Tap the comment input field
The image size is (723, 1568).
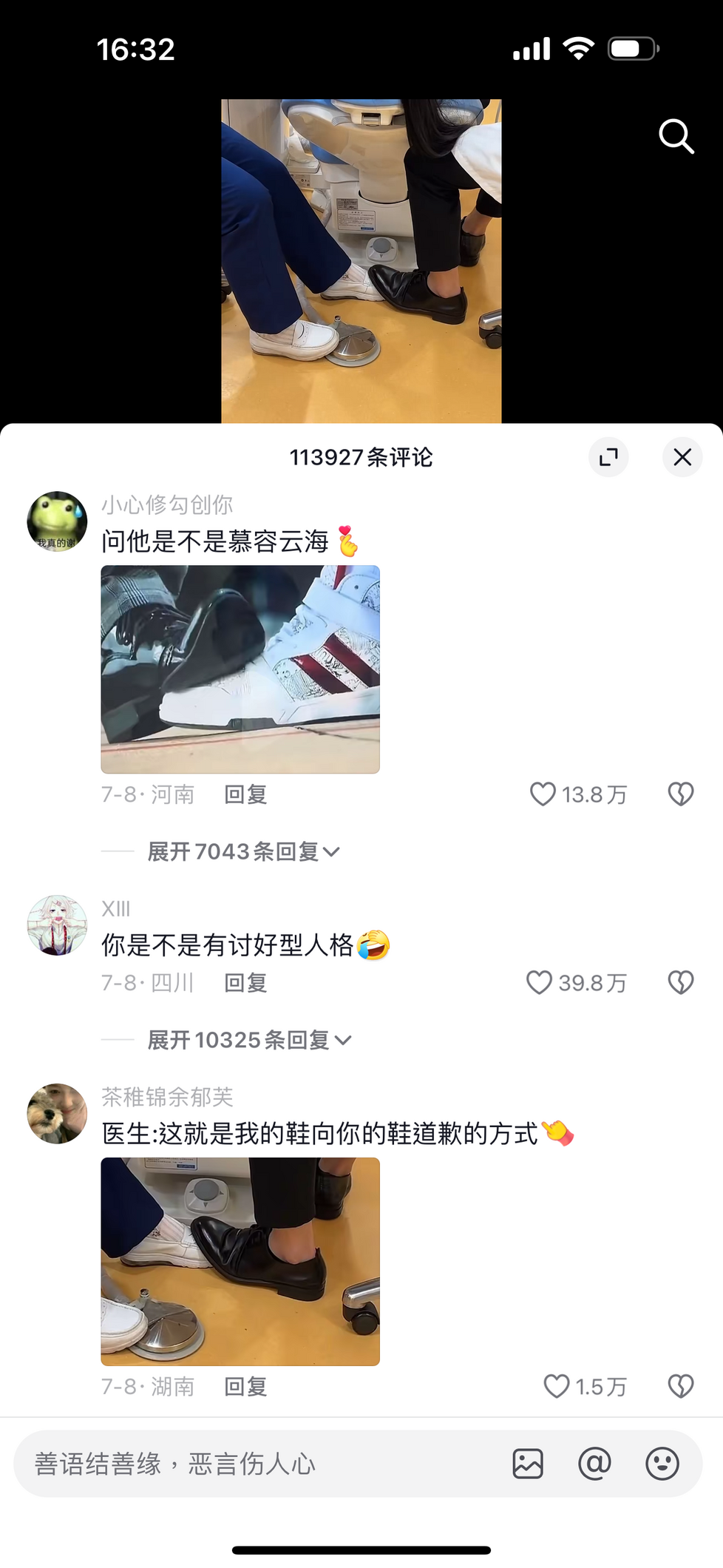(x=259, y=1464)
